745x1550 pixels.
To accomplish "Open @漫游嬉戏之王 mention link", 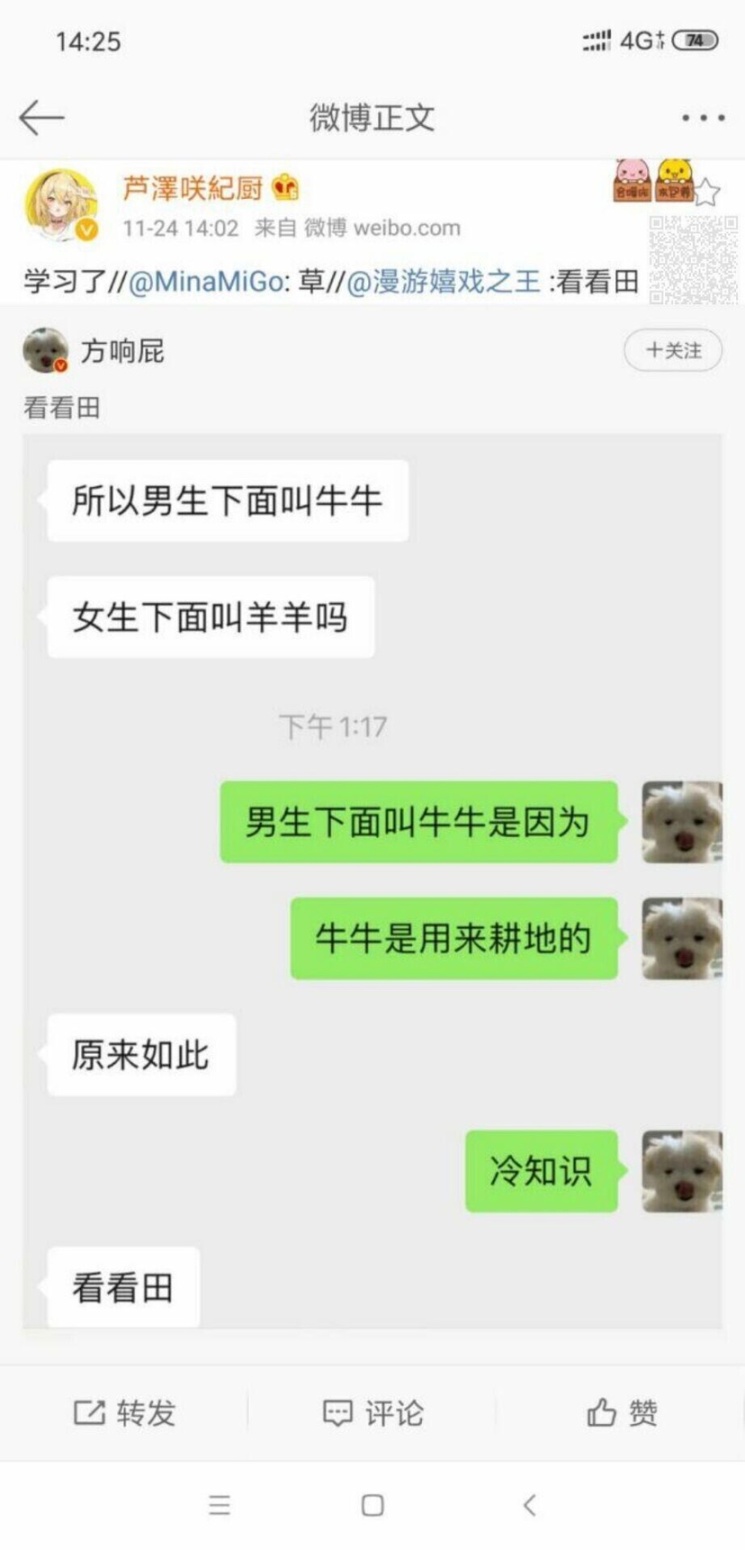I will [443, 283].
